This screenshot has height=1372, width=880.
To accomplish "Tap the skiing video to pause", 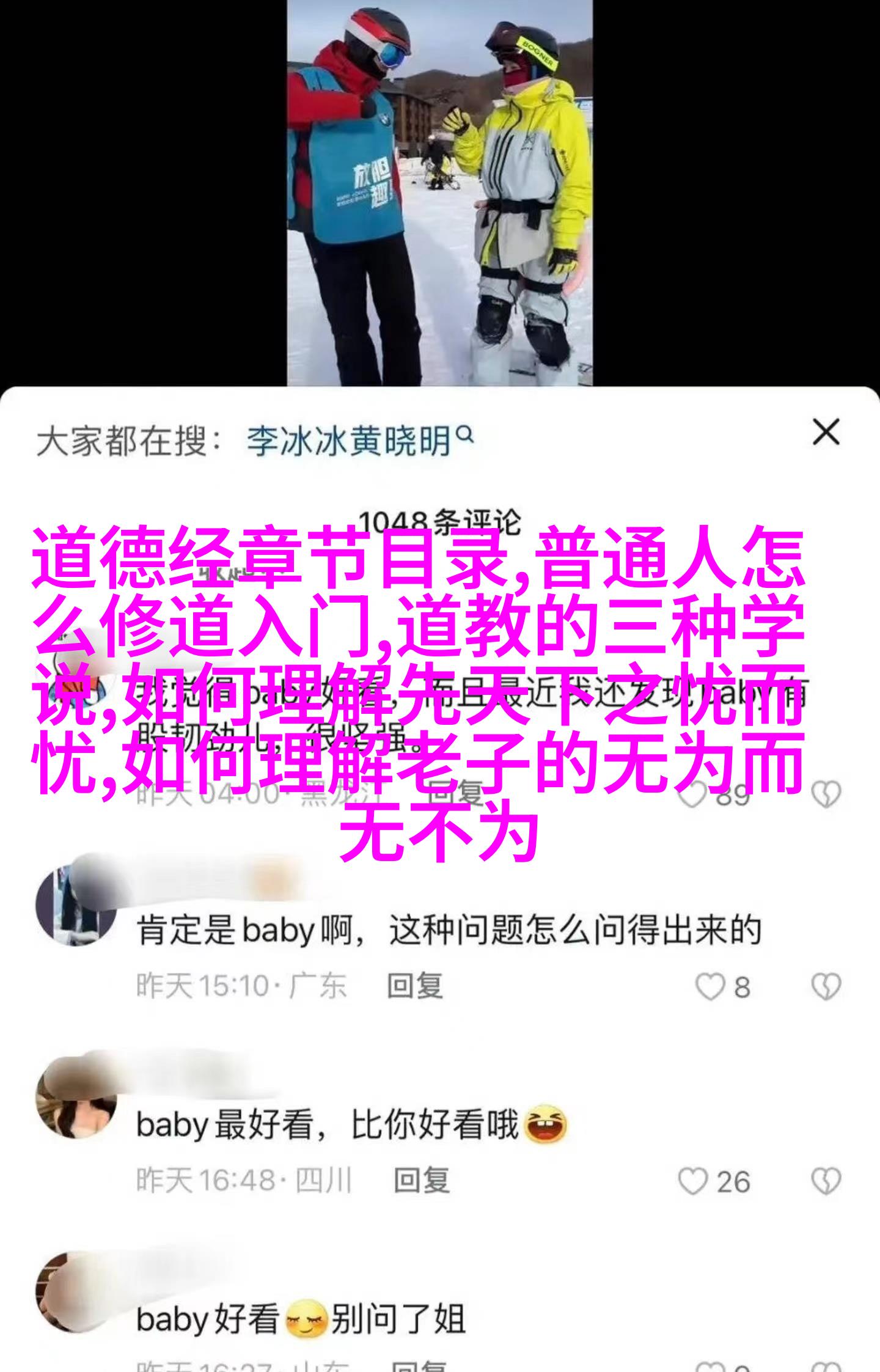I will (440, 196).
